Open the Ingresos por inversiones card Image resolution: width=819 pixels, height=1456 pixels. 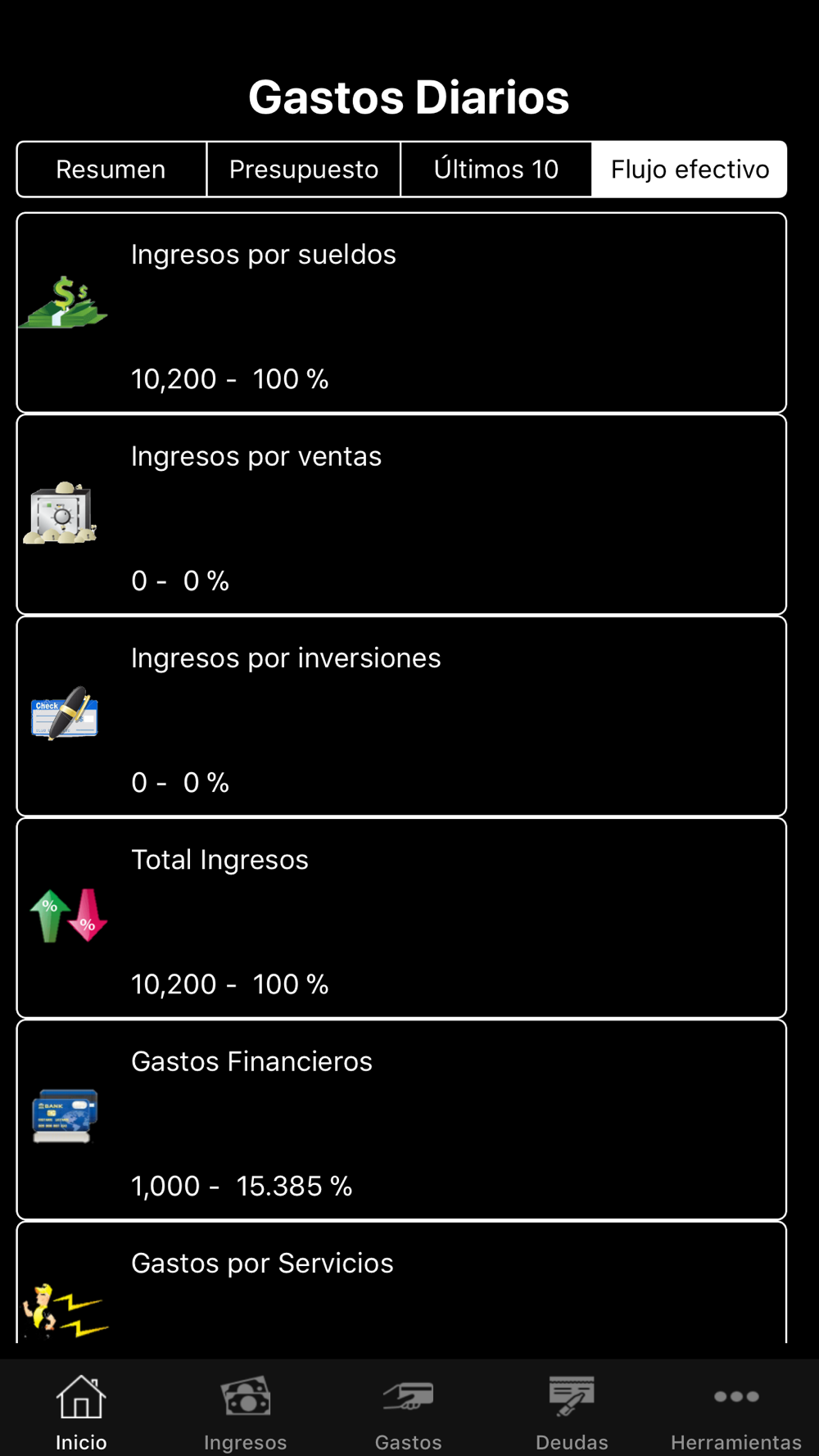pos(401,716)
